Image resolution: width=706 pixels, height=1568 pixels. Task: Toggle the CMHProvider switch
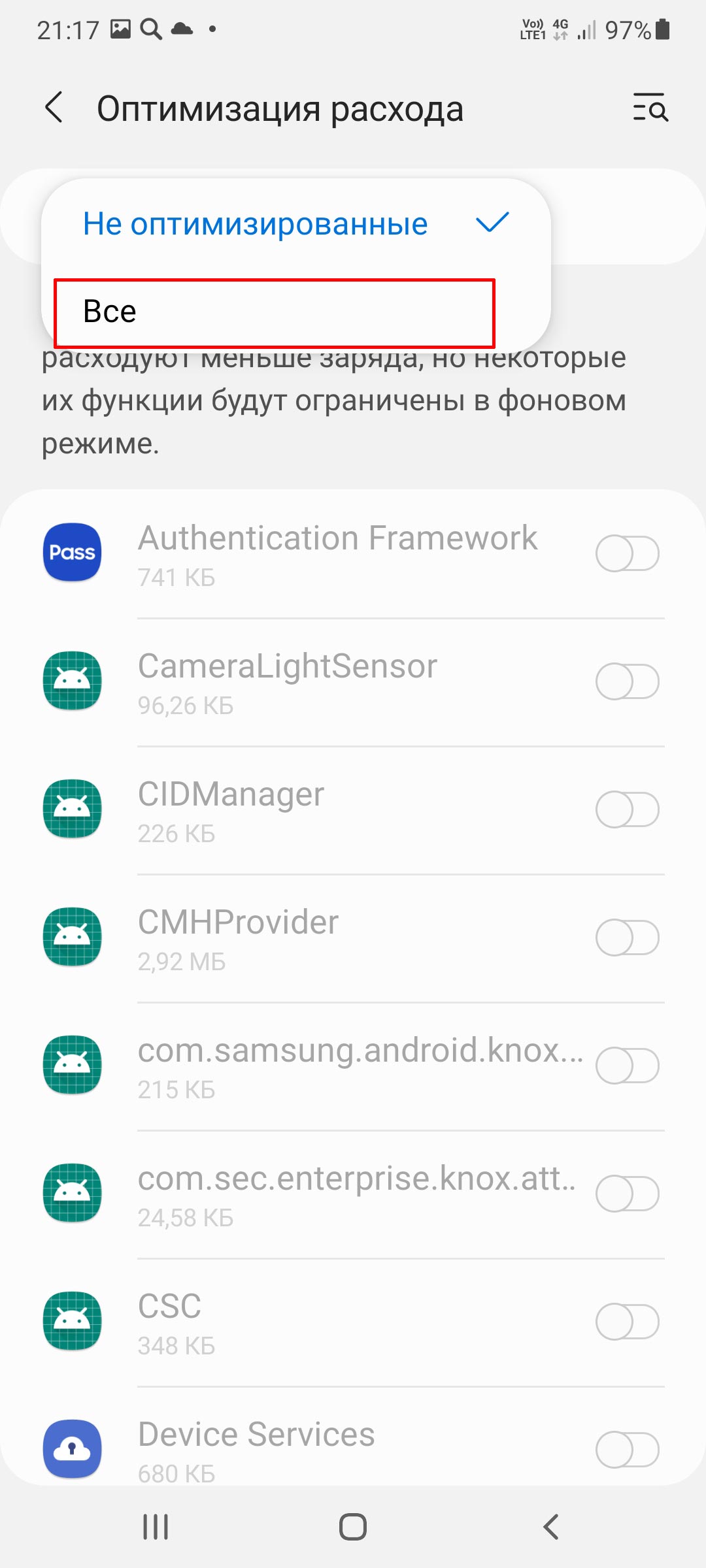[x=627, y=938]
